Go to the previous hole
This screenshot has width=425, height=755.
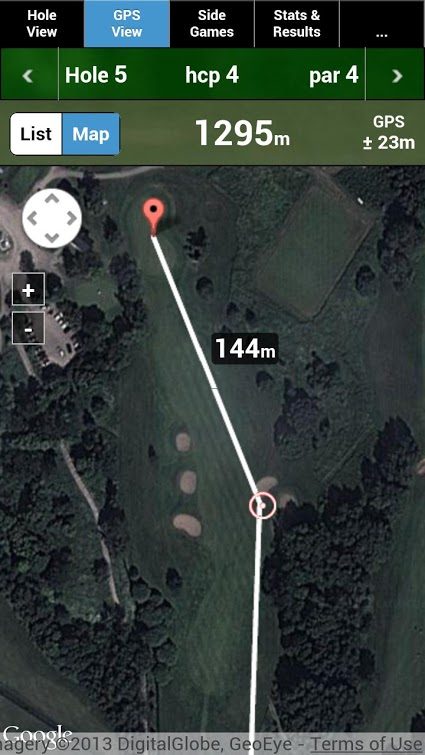point(28,75)
